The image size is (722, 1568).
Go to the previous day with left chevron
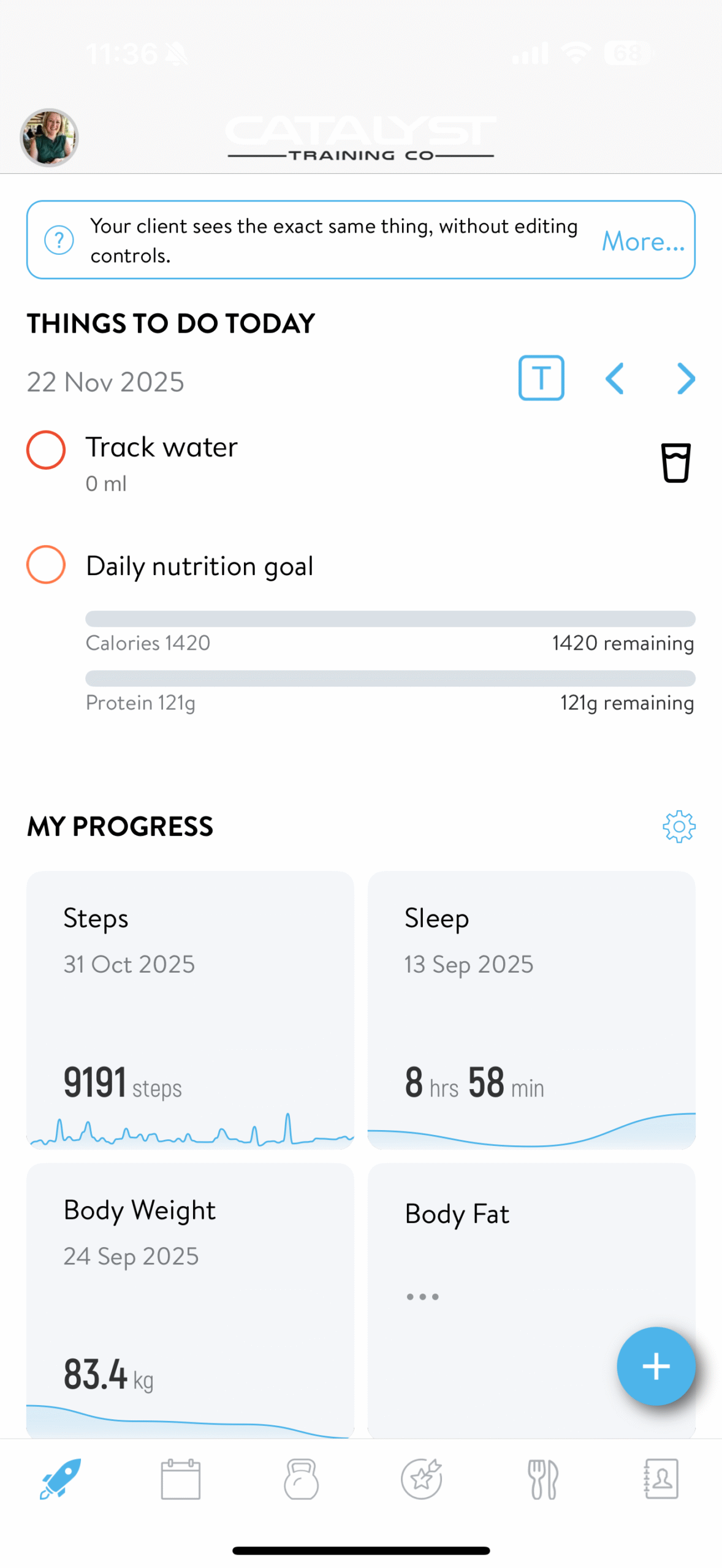coord(615,380)
